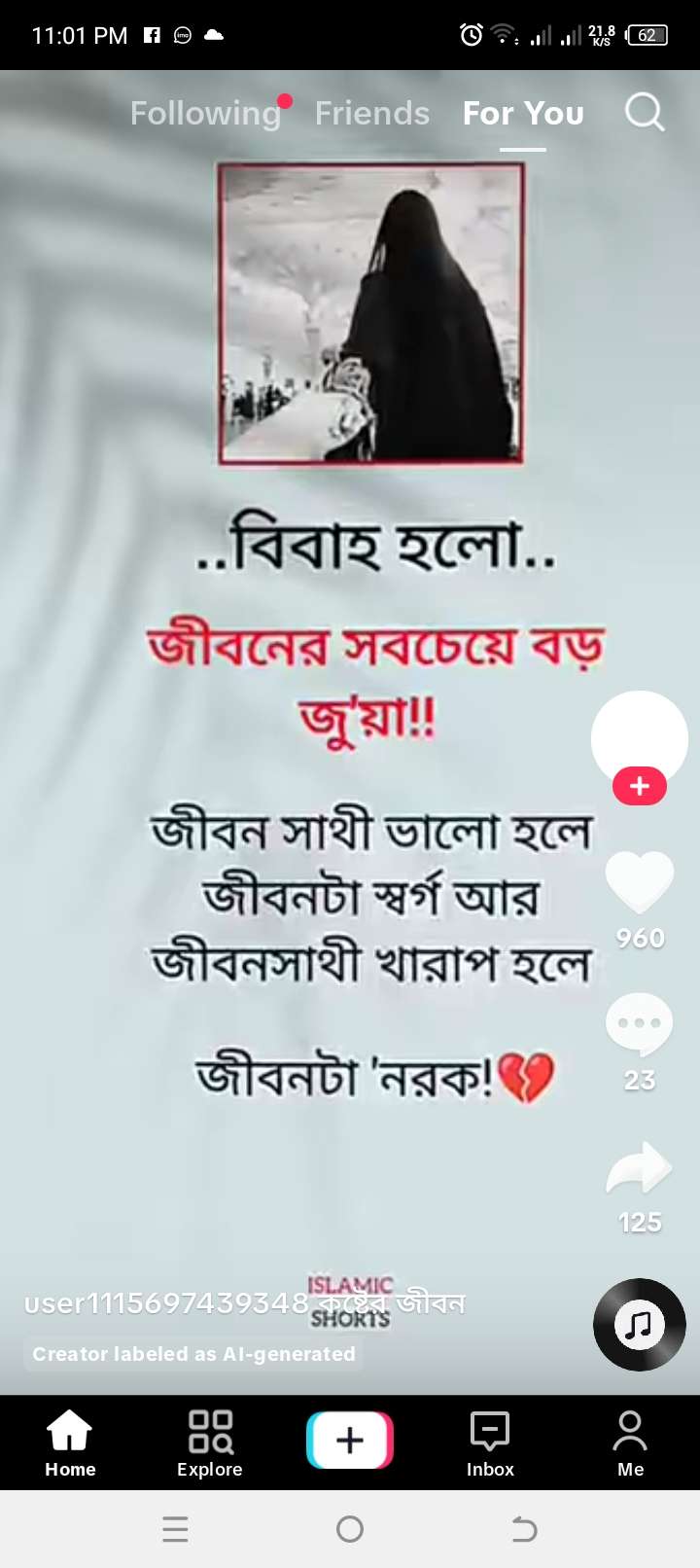The width and height of the screenshot is (700, 1568).
Task: Like this video with the heart
Action: (640, 881)
